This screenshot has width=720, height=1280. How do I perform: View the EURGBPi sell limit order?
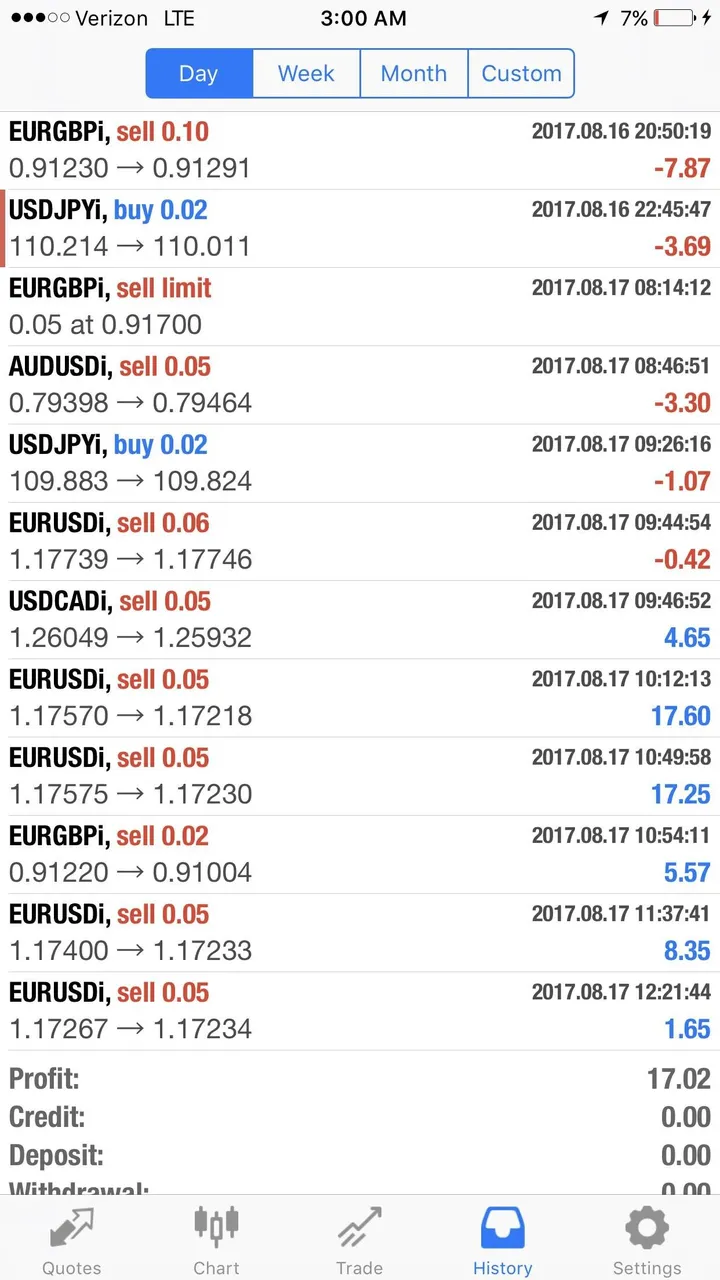(360, 306)
